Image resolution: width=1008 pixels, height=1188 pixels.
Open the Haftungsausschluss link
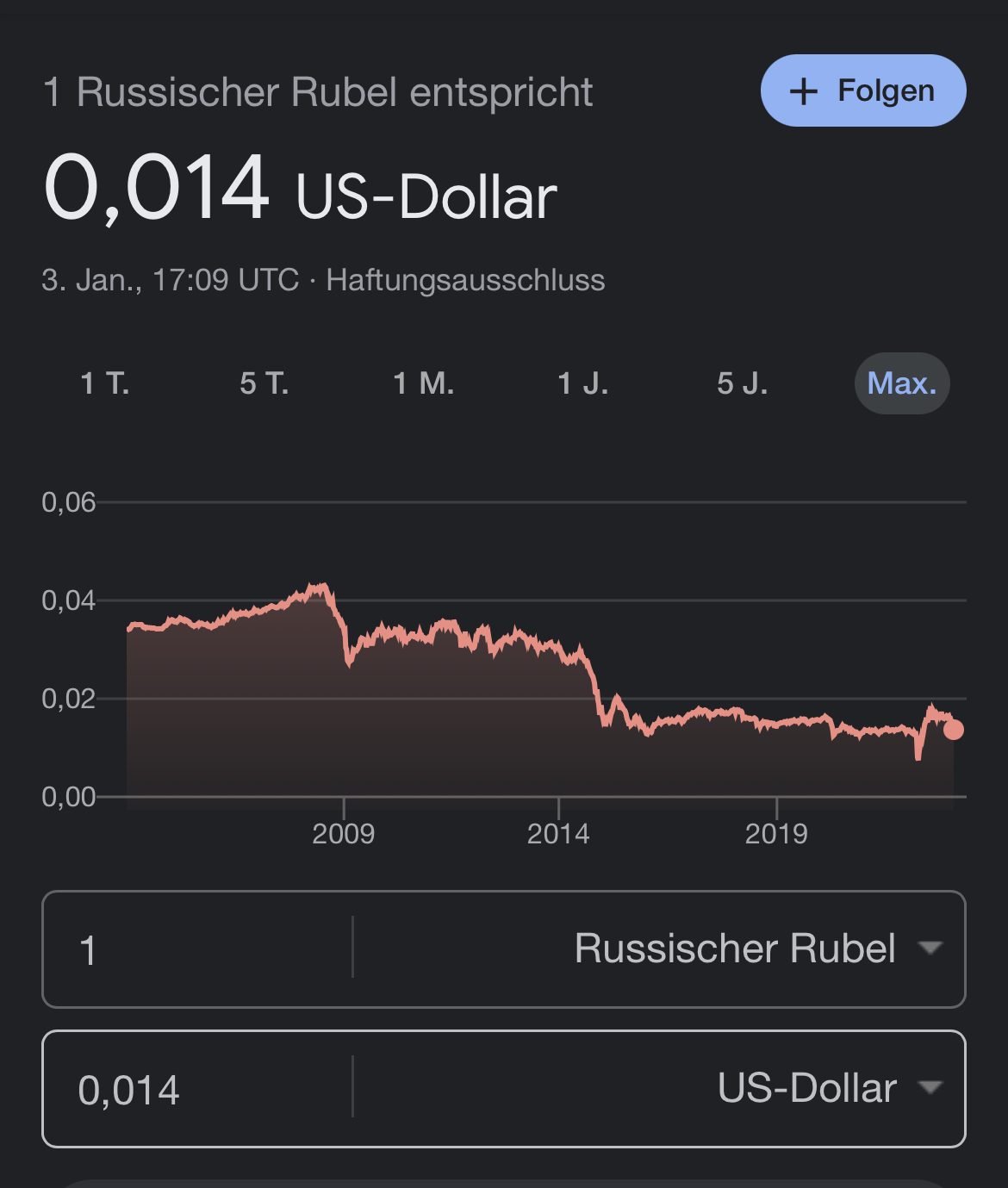tap(465, 280)
